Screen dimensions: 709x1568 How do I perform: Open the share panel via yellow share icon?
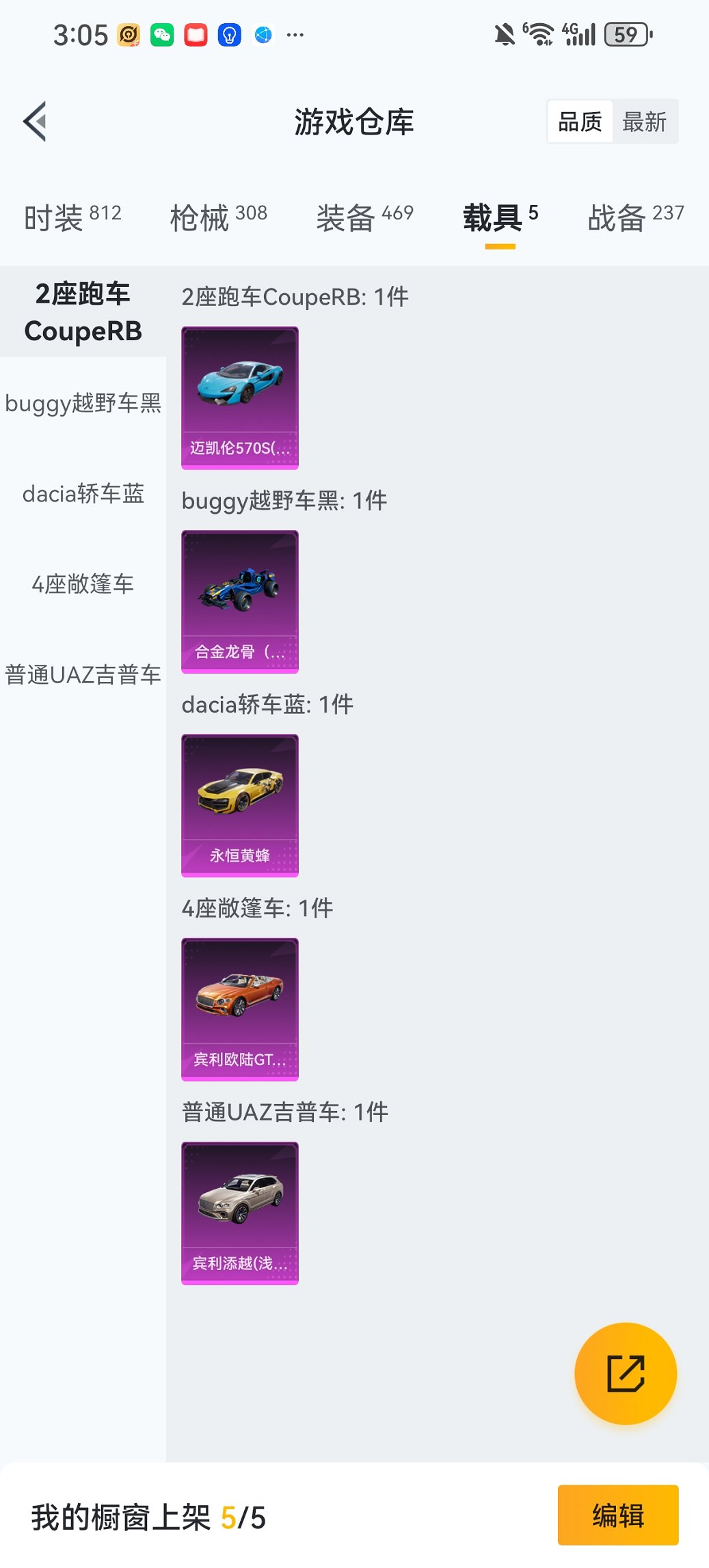pos(625,1373)
